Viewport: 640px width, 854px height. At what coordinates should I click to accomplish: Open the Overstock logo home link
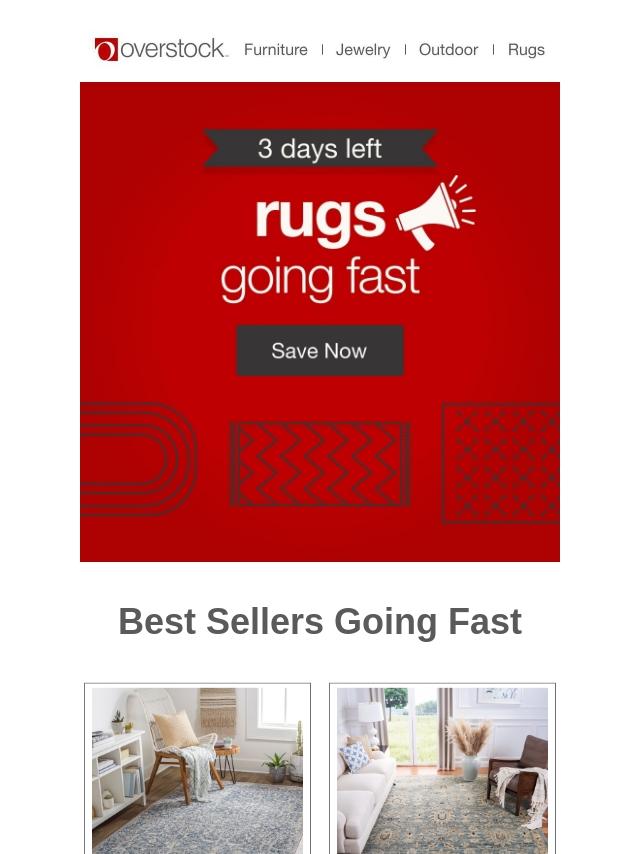coord(161,49)
